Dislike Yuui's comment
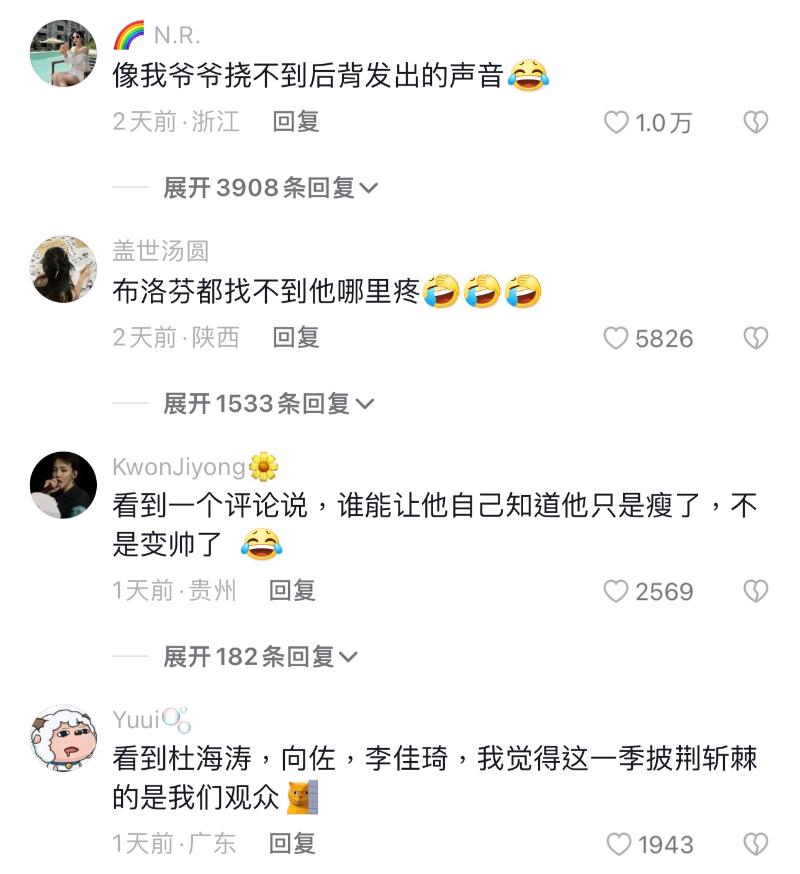 point(755,845)
